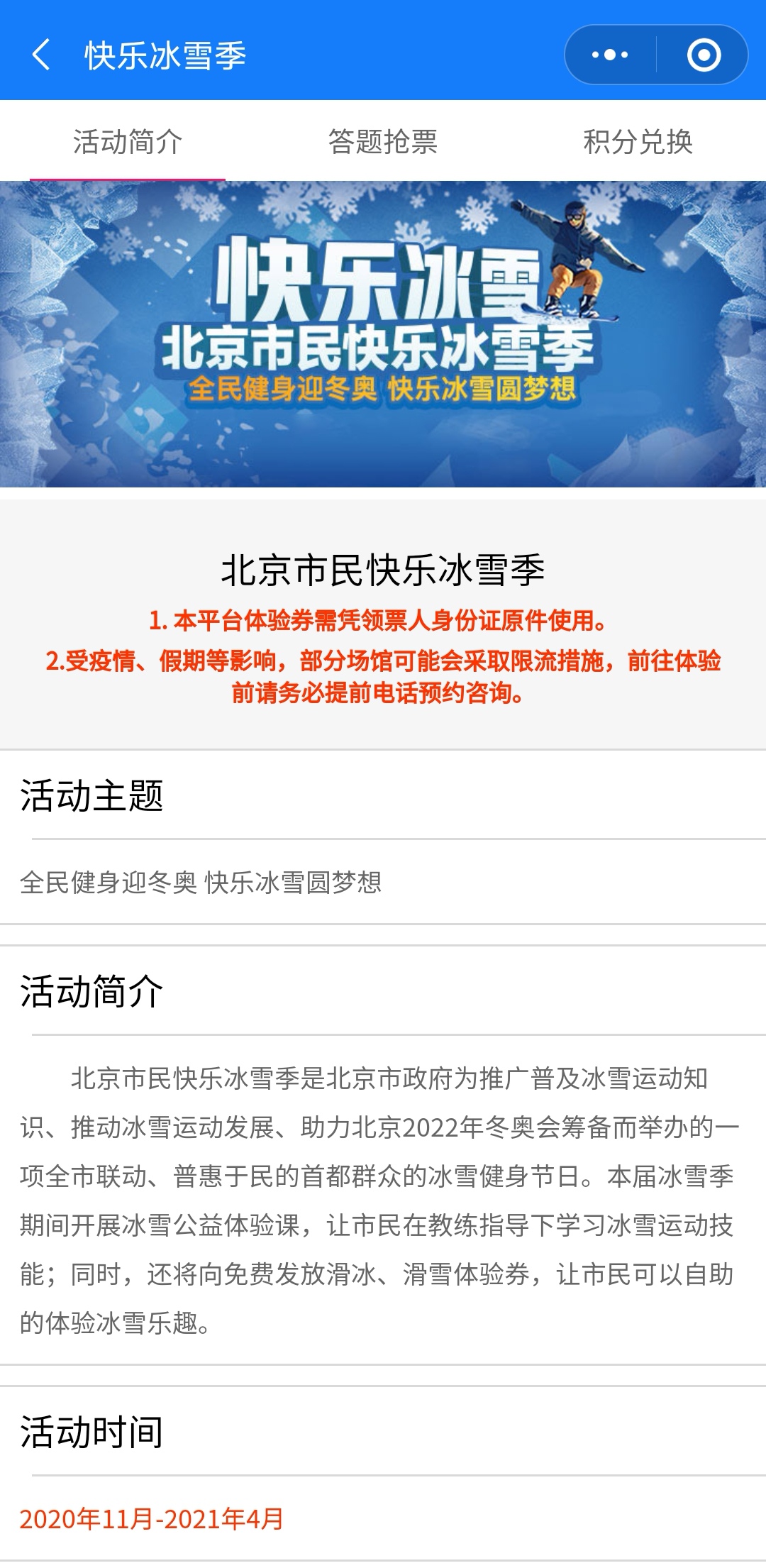Close the mini program with the circle button
Screen dimensions: 766x1568
click(x=704, y=55)
